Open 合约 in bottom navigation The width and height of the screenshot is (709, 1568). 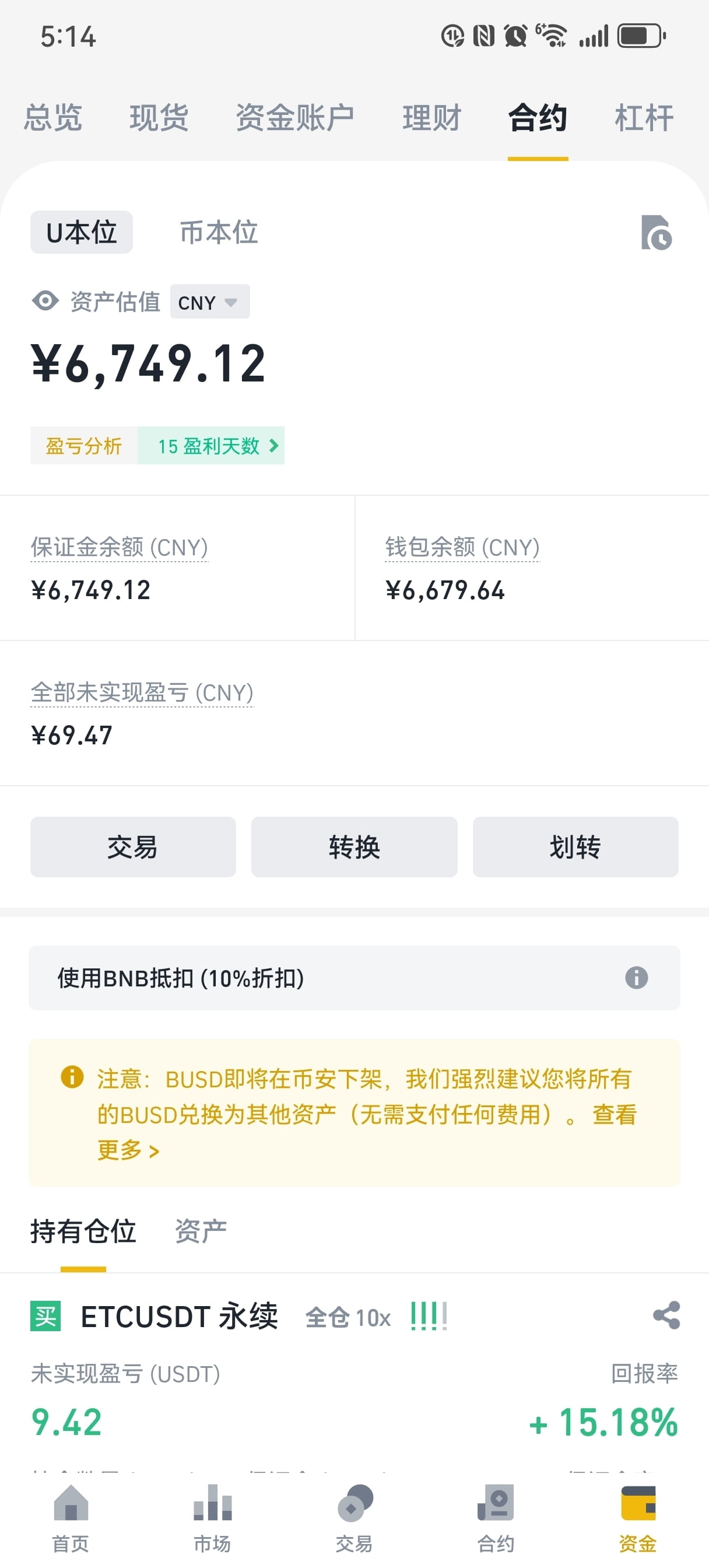tap(496, 1518)
